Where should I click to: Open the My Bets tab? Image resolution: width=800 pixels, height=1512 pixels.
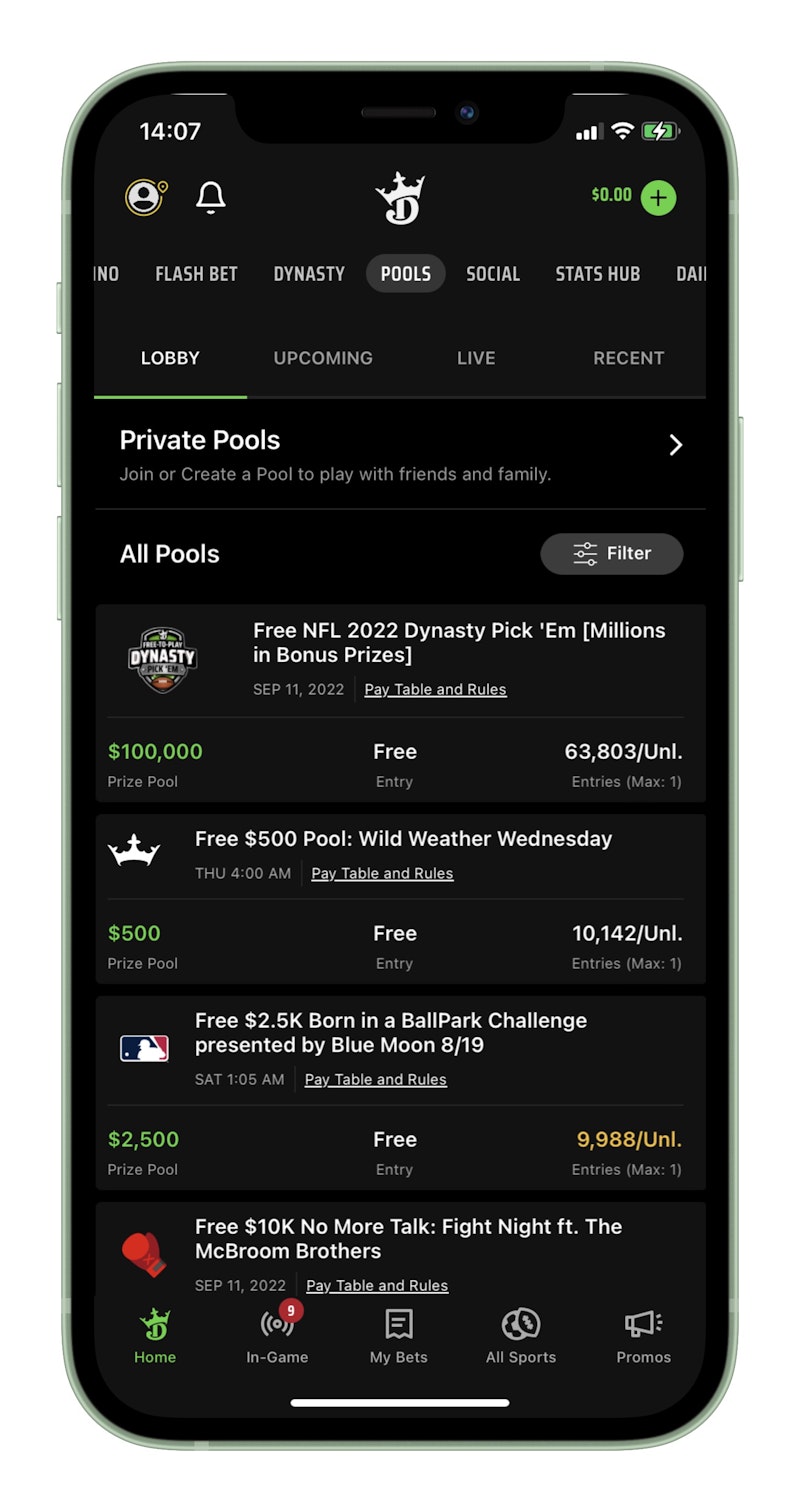[x=398, y=1335]
